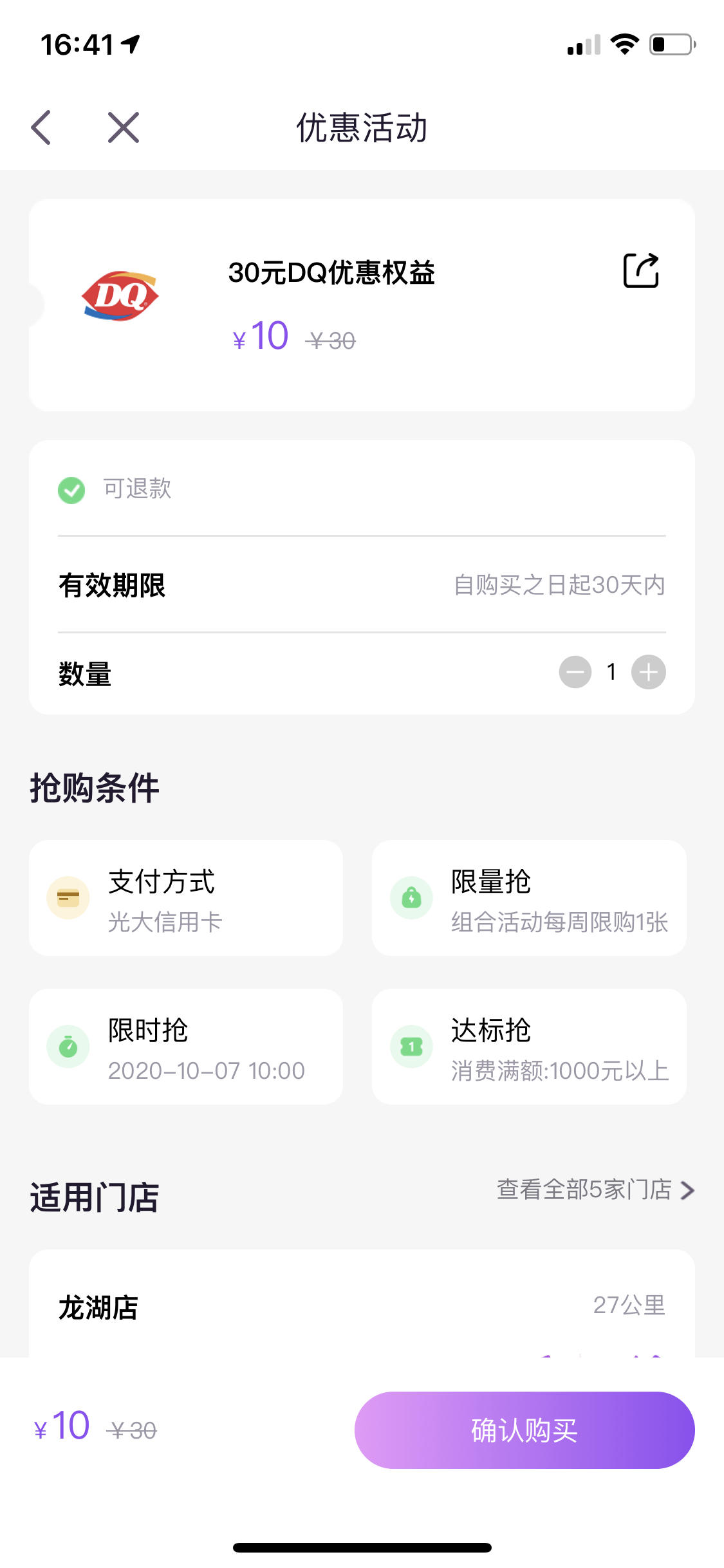Image resolution: width=724 pixels, height=1568 pixels.
Task: Open 查看全部5家门店 link
Action: coord(595,1190)
